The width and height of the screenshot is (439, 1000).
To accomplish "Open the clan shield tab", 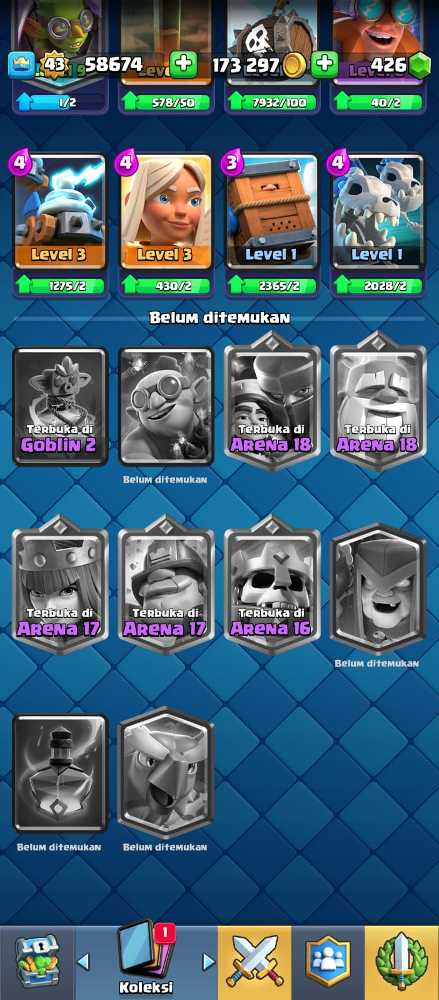I will click(328, 962).
